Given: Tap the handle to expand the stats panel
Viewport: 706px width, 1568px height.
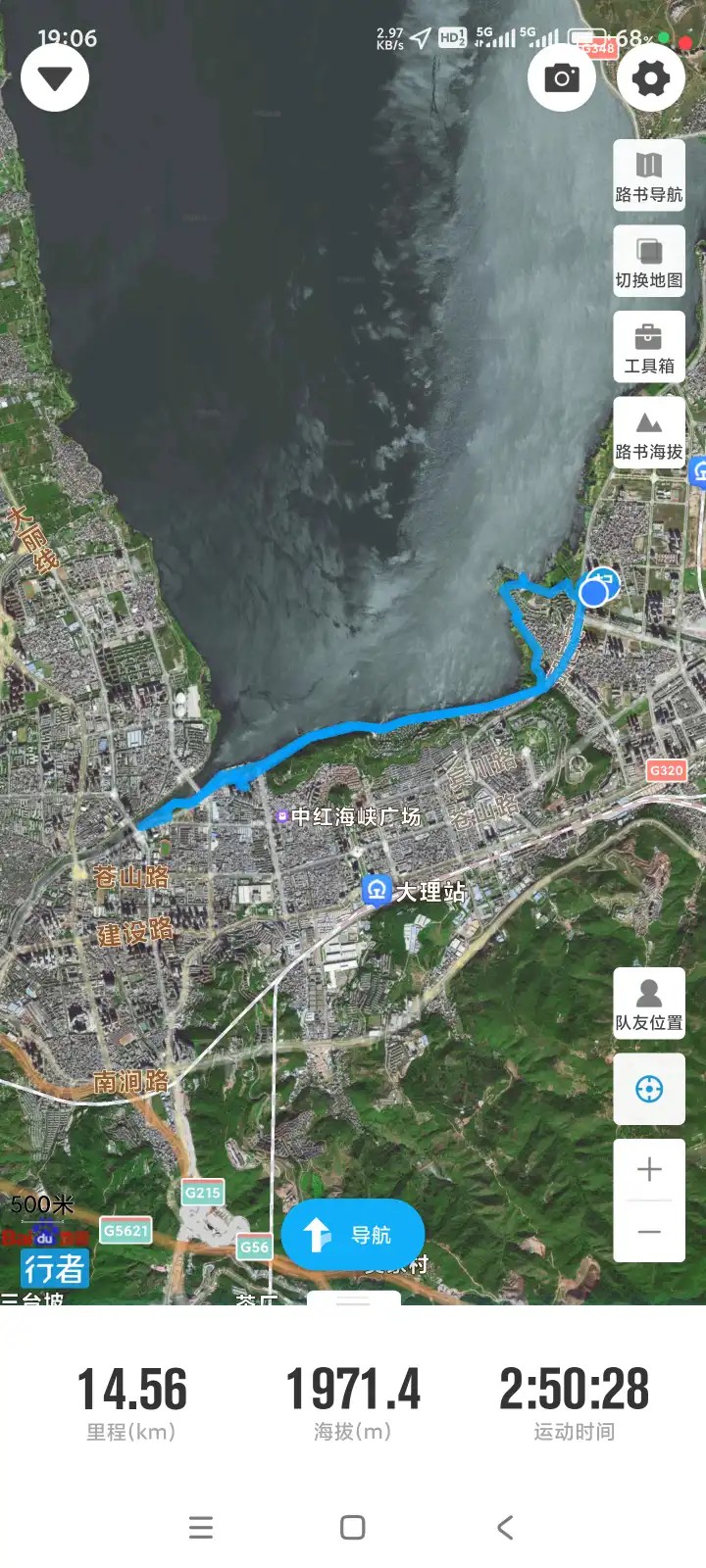Looking at the screenshot, I should pyautogui.click(x=353, y=1298).
